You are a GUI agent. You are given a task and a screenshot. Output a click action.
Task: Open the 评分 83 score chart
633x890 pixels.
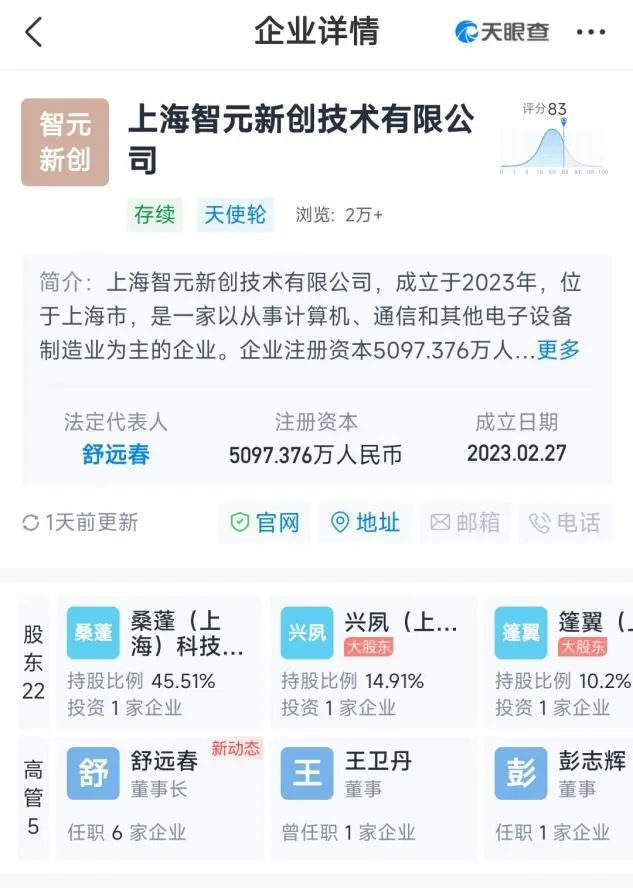553,138
